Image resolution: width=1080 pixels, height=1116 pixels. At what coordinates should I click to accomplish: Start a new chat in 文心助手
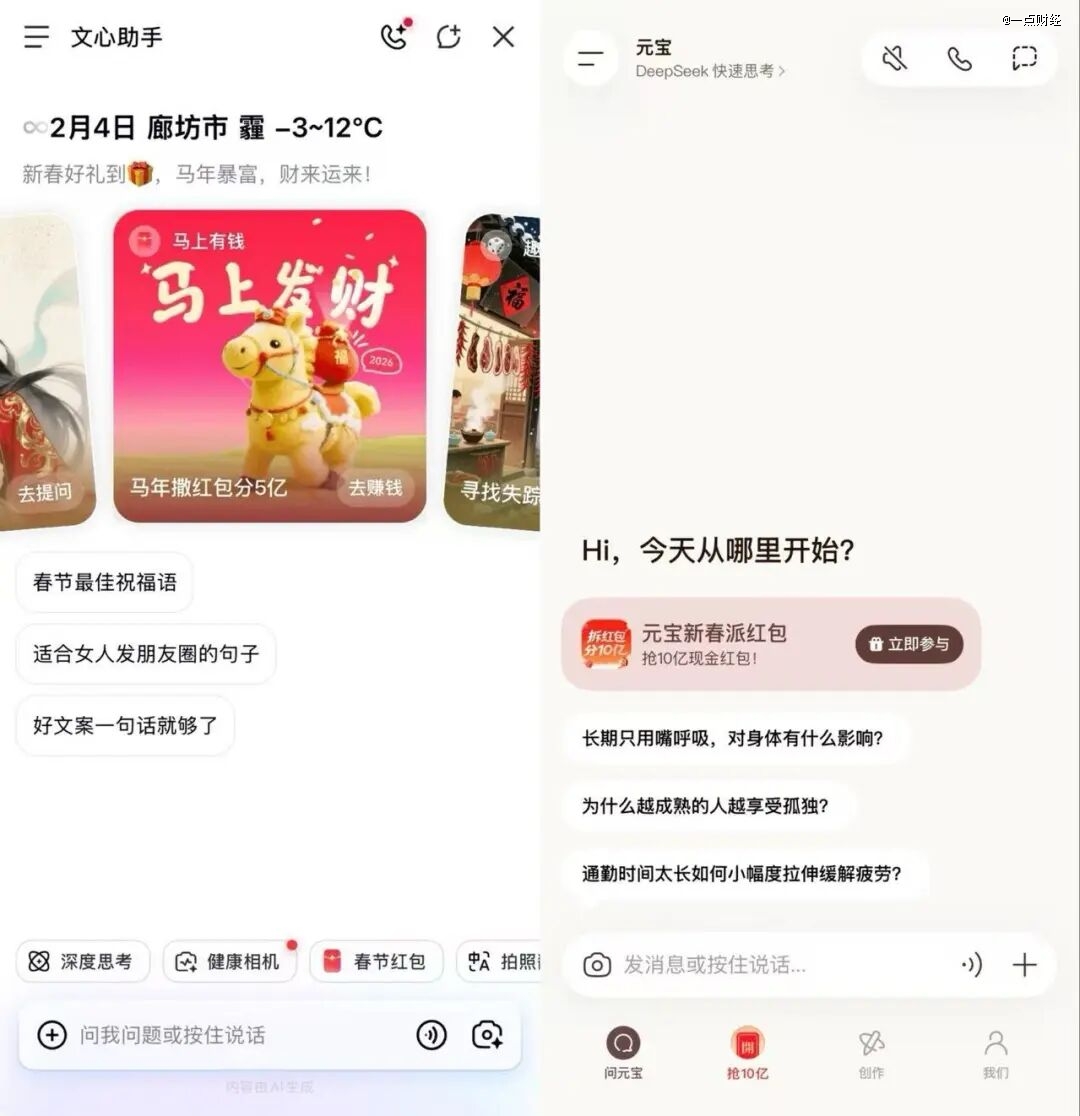449,36
